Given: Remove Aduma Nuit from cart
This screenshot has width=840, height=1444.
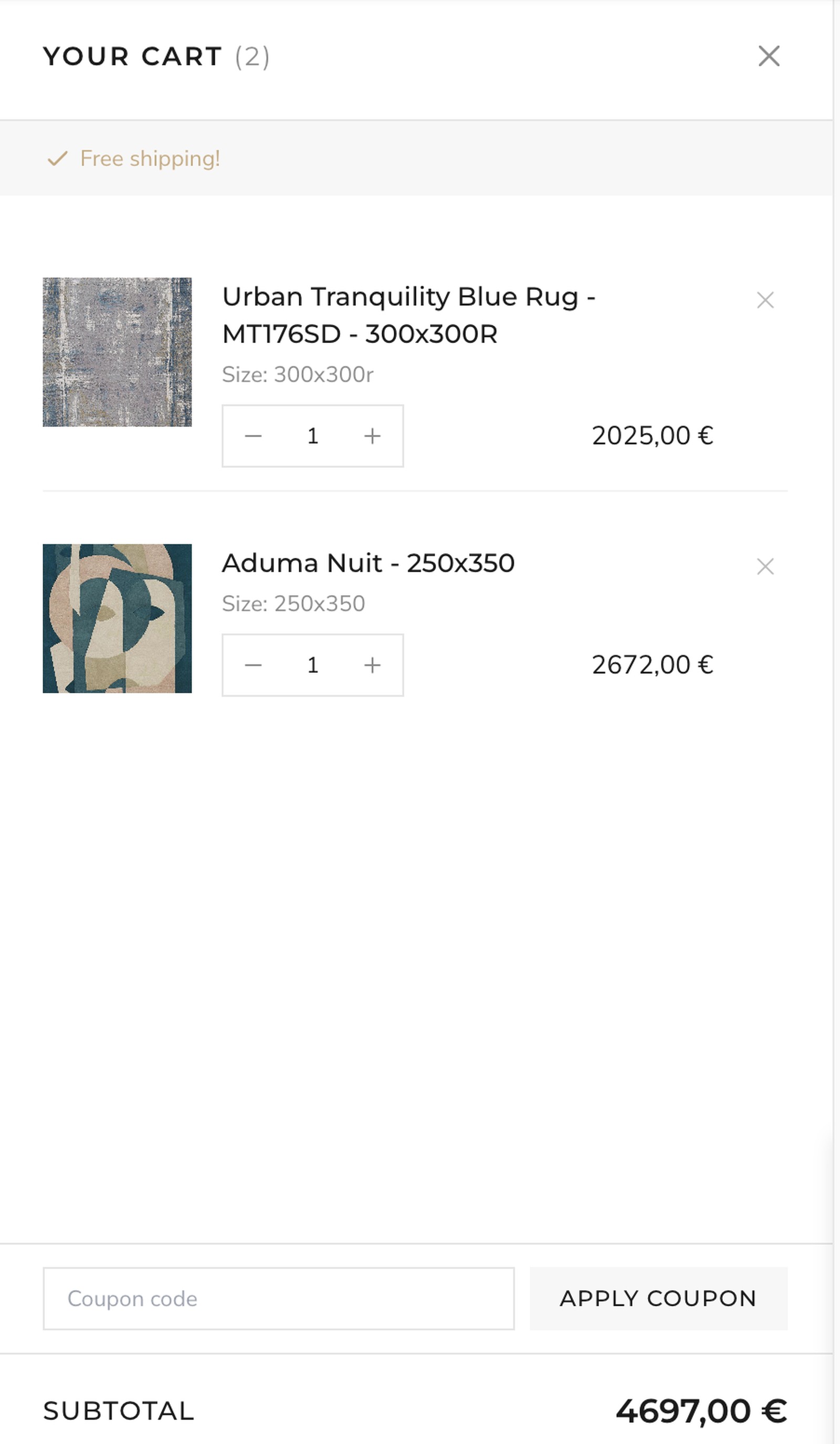Looking at the screenshot, I should (765, 567).
